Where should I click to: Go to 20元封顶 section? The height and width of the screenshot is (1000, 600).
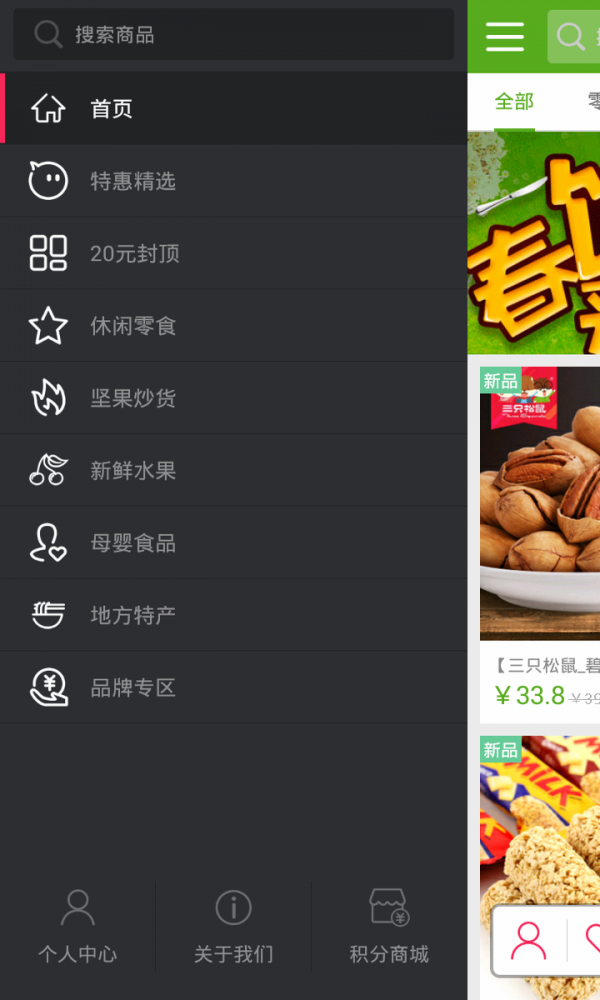tap(232, 253)
